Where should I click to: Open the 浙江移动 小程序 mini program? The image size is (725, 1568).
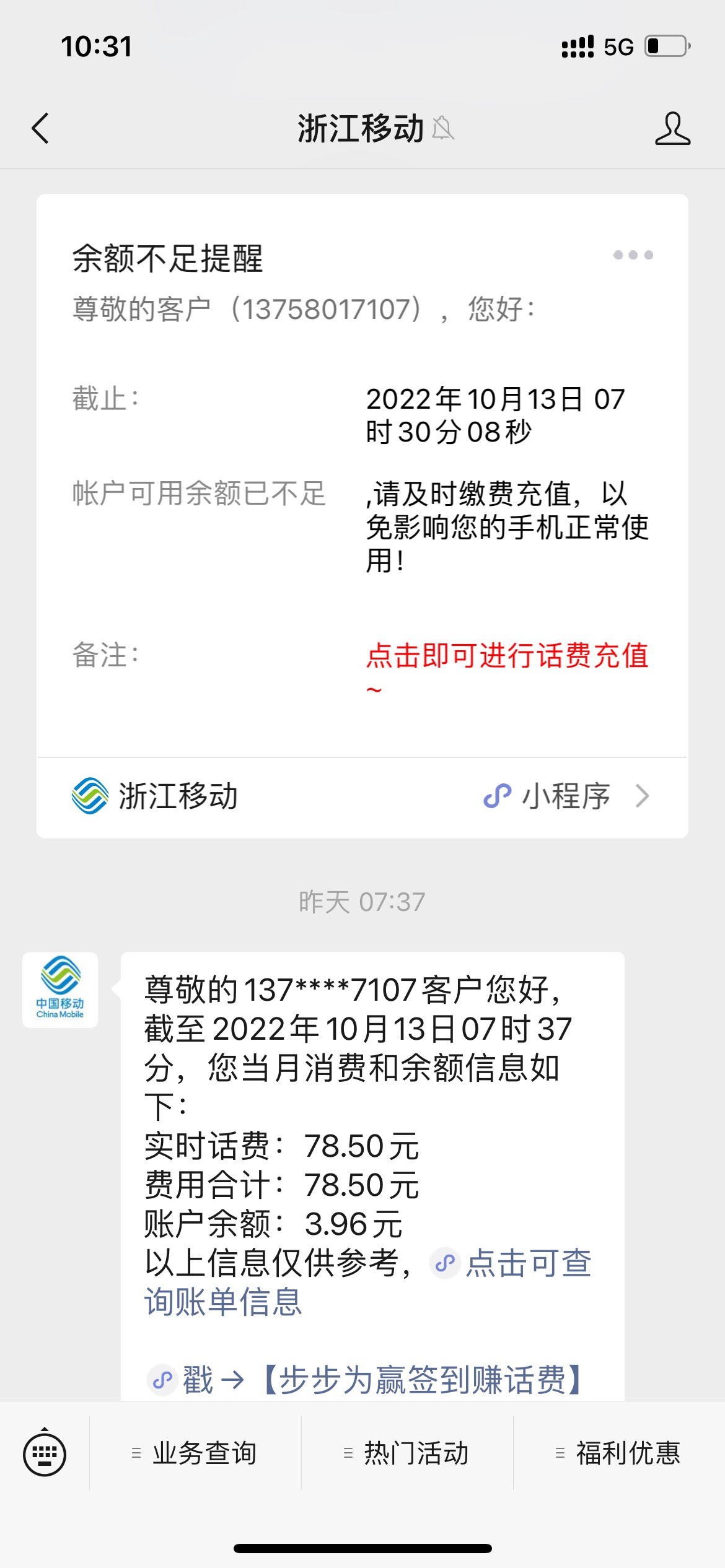pos(362,796)
